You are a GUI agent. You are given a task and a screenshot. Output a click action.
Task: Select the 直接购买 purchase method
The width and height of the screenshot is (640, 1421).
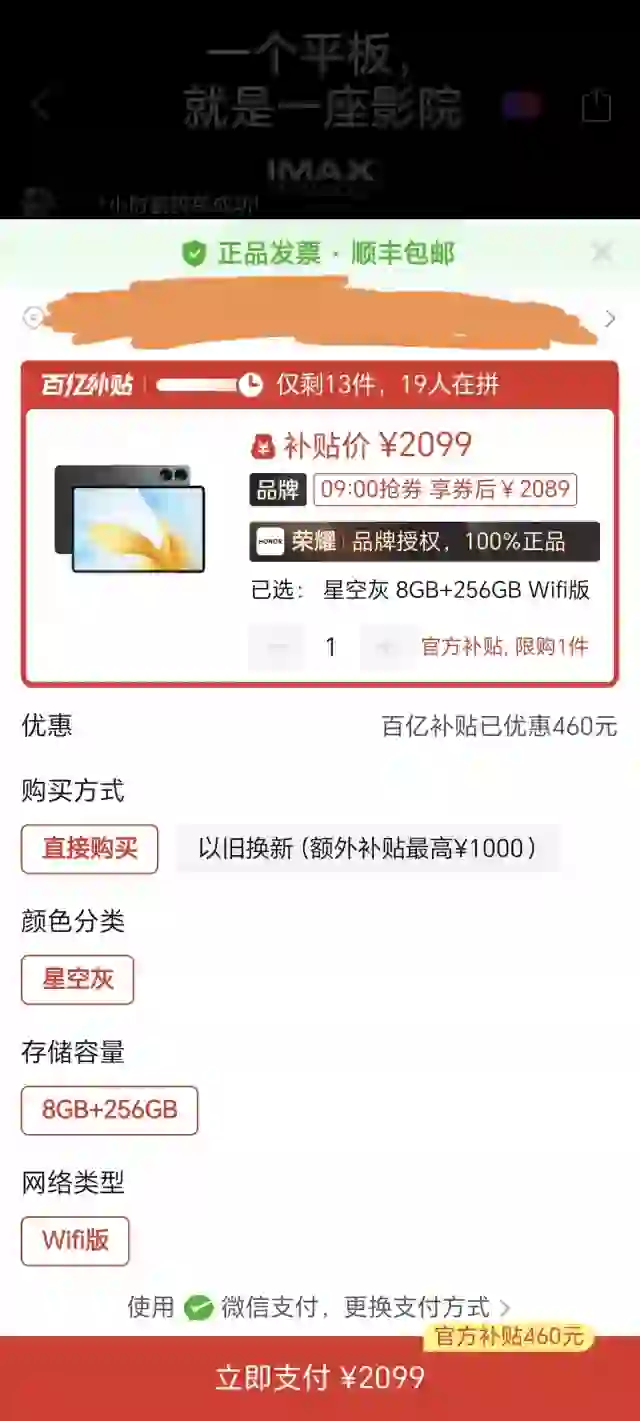coord(89,849)
